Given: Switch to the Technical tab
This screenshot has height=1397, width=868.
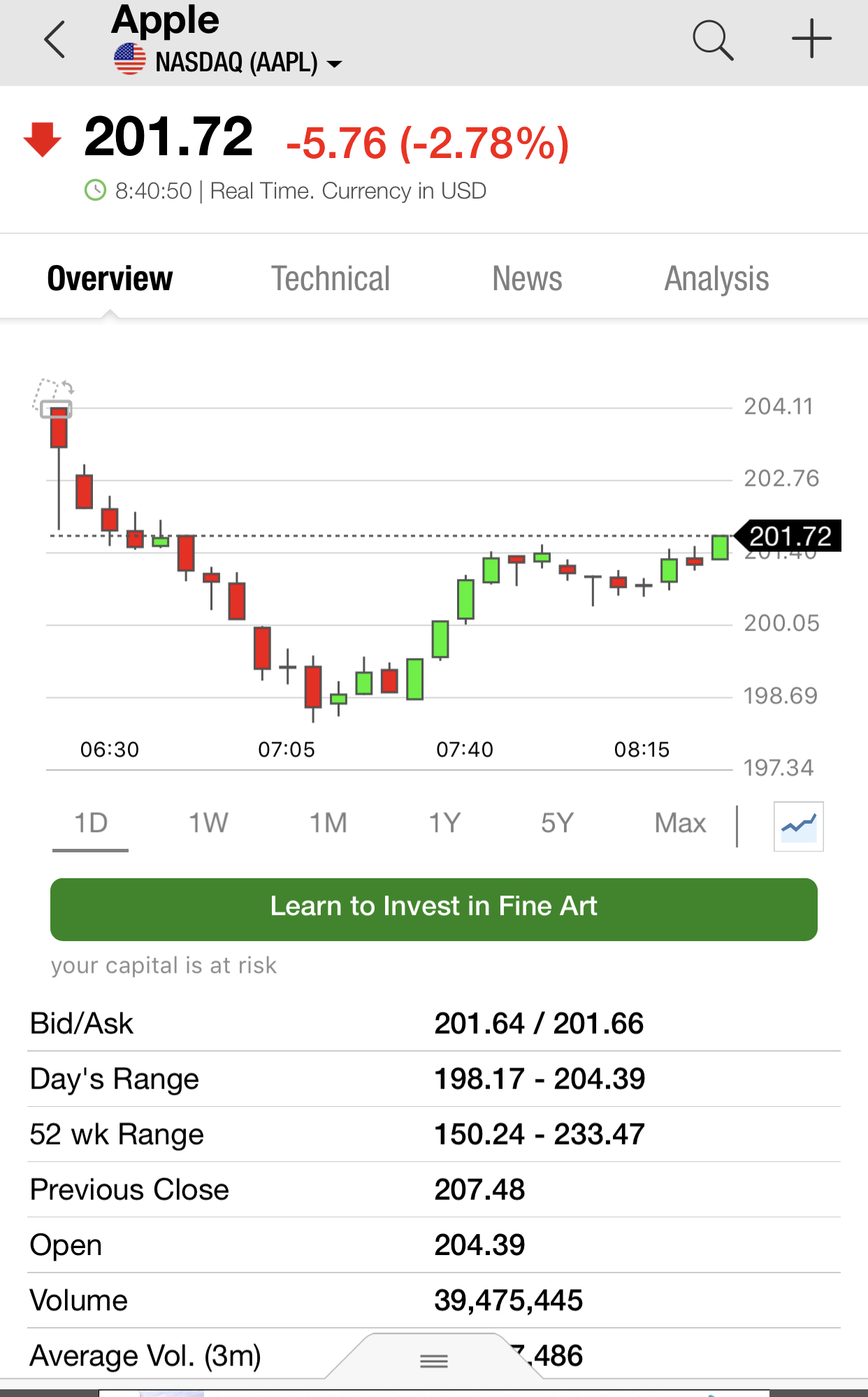Looking at the screenshot, I should tap(330, 279).
